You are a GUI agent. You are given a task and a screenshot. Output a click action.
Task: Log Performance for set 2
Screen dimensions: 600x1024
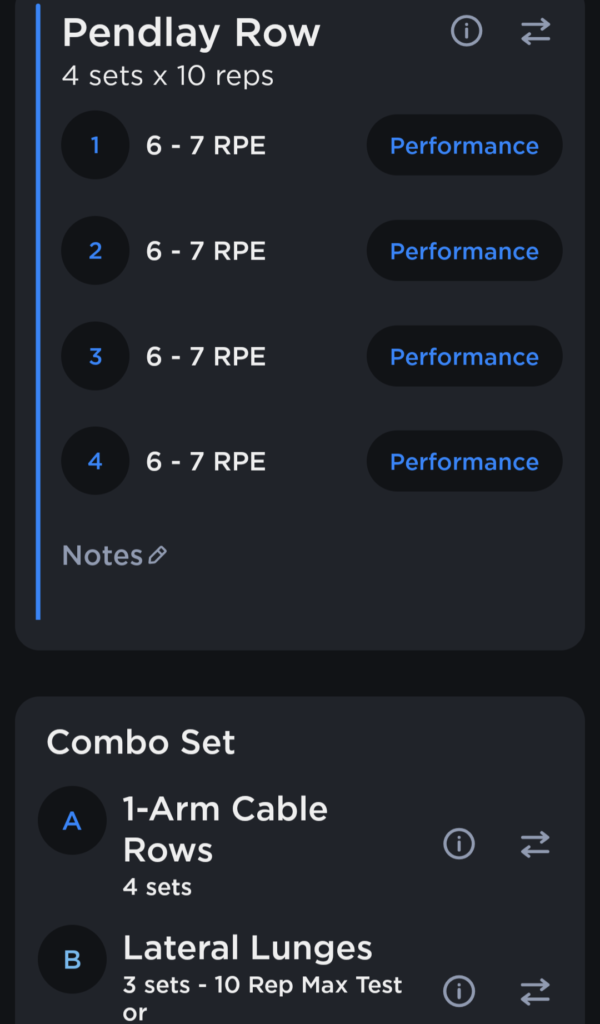pyautogui.click(x=464, y=251)
